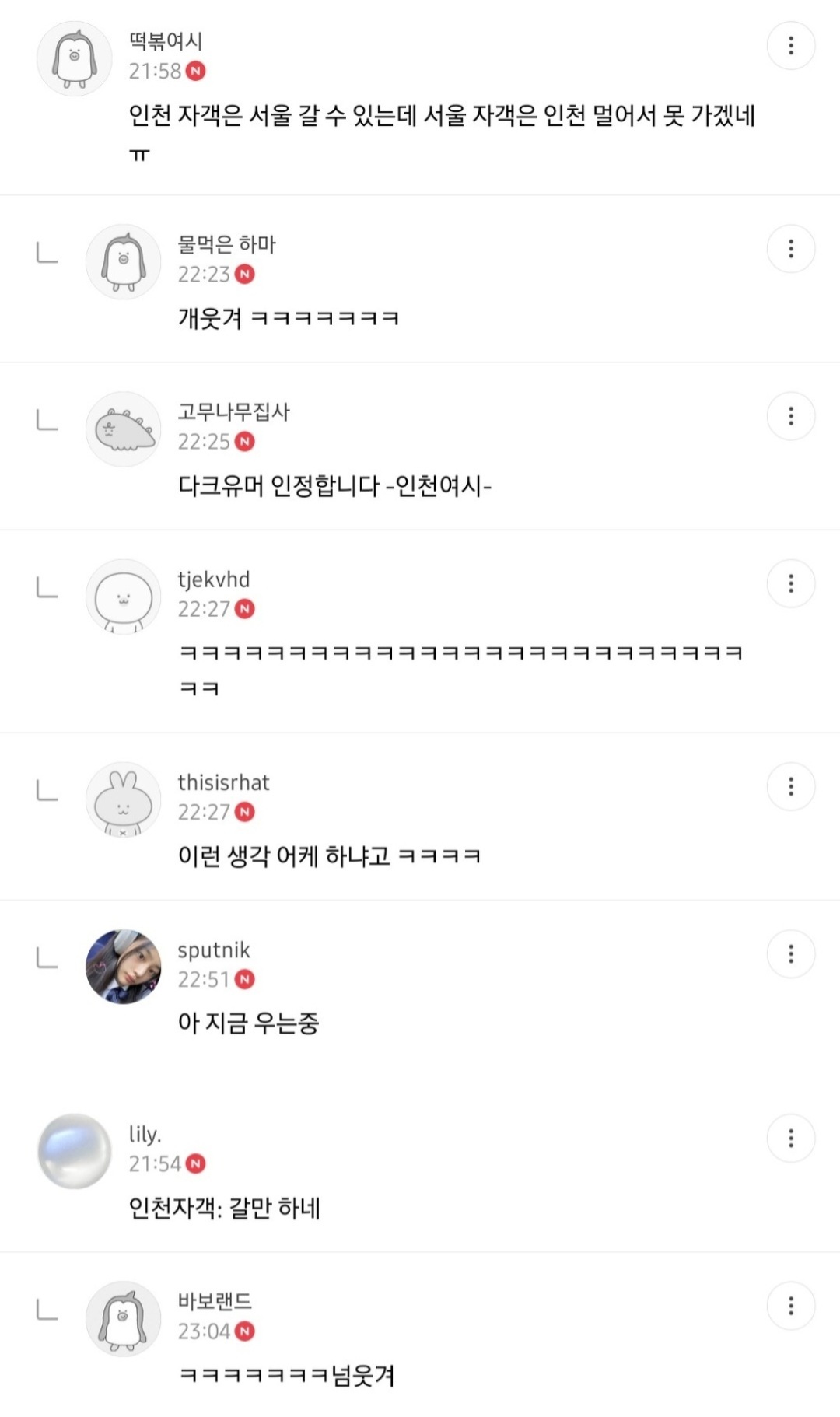Open more options for tjekvhd's reply
840x1417 pixels.
click(790, 583)
